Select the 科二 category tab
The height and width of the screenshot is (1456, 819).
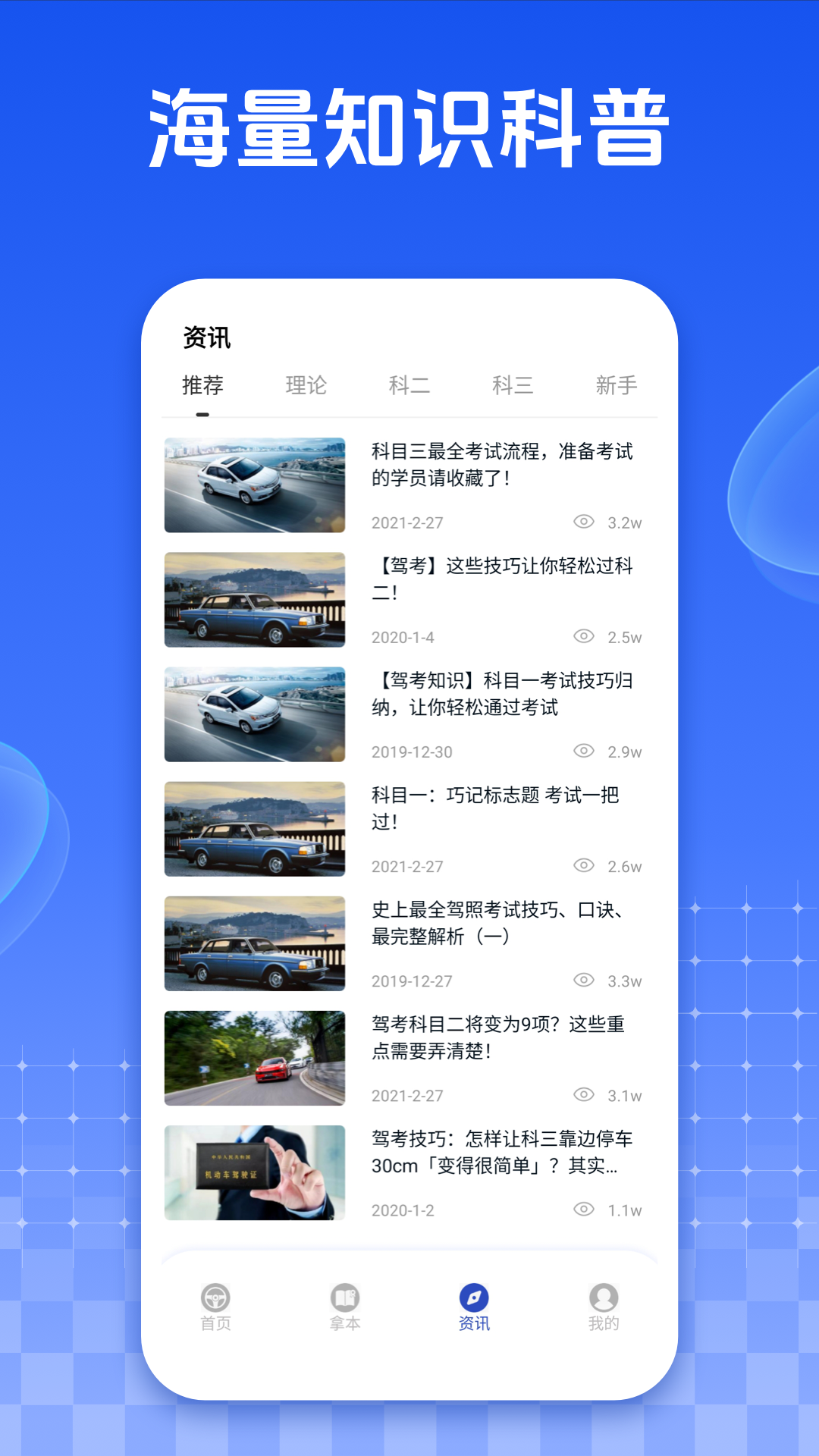click(410, 386)
